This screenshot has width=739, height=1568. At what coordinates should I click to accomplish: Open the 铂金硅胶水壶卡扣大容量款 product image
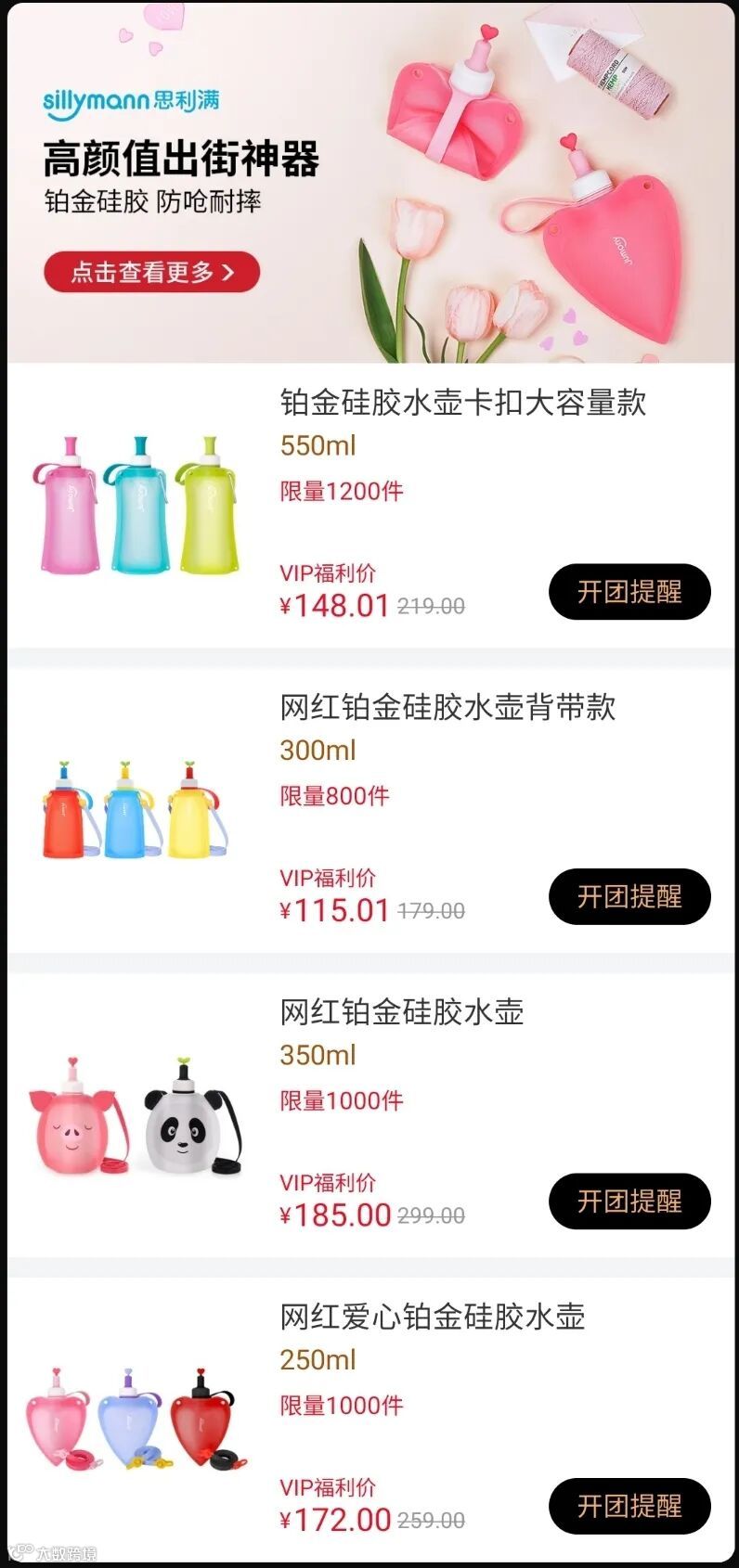[137, 506]
